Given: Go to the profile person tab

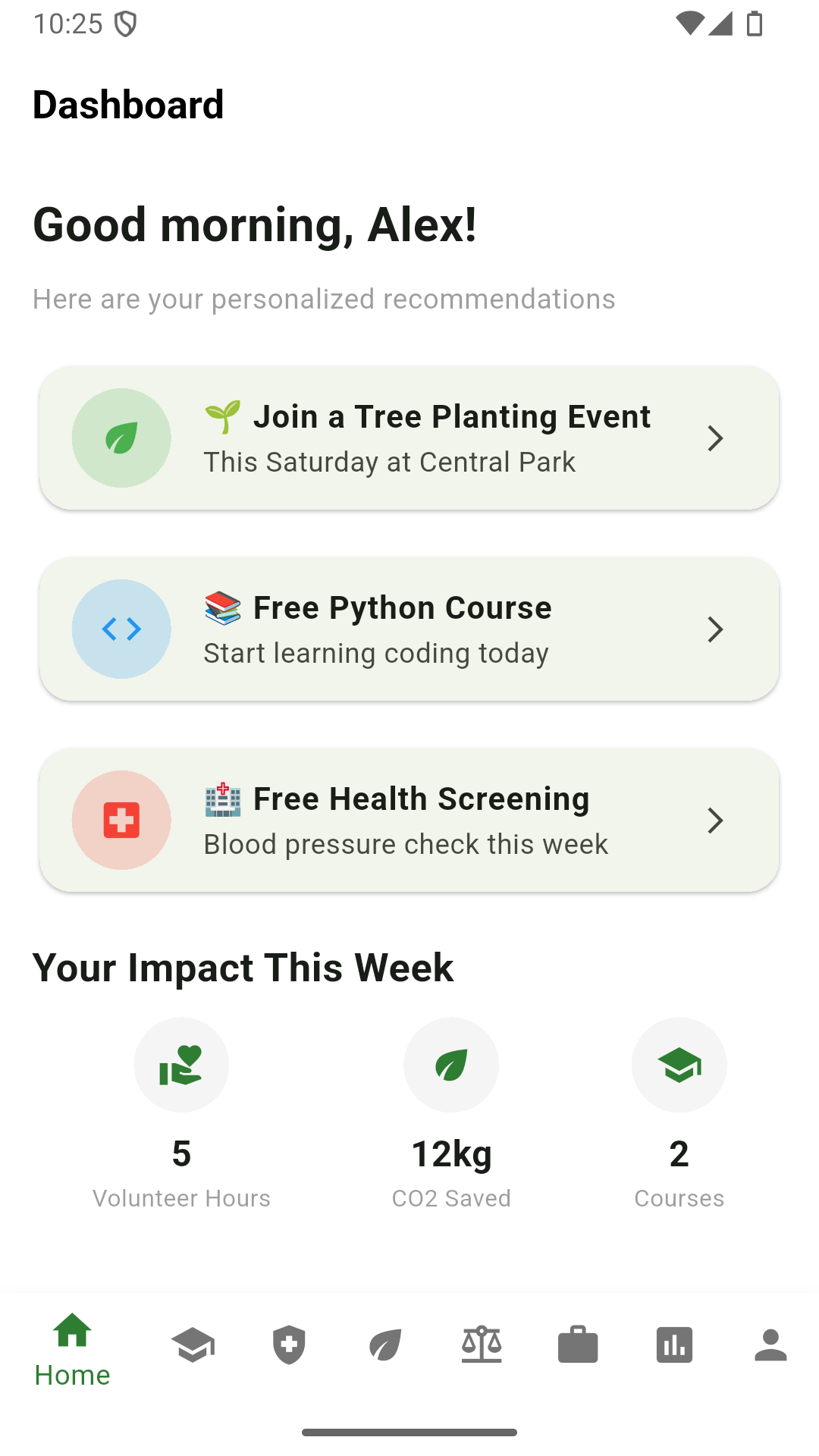Looking at the screenshot, I should [x=770, y=1345].
